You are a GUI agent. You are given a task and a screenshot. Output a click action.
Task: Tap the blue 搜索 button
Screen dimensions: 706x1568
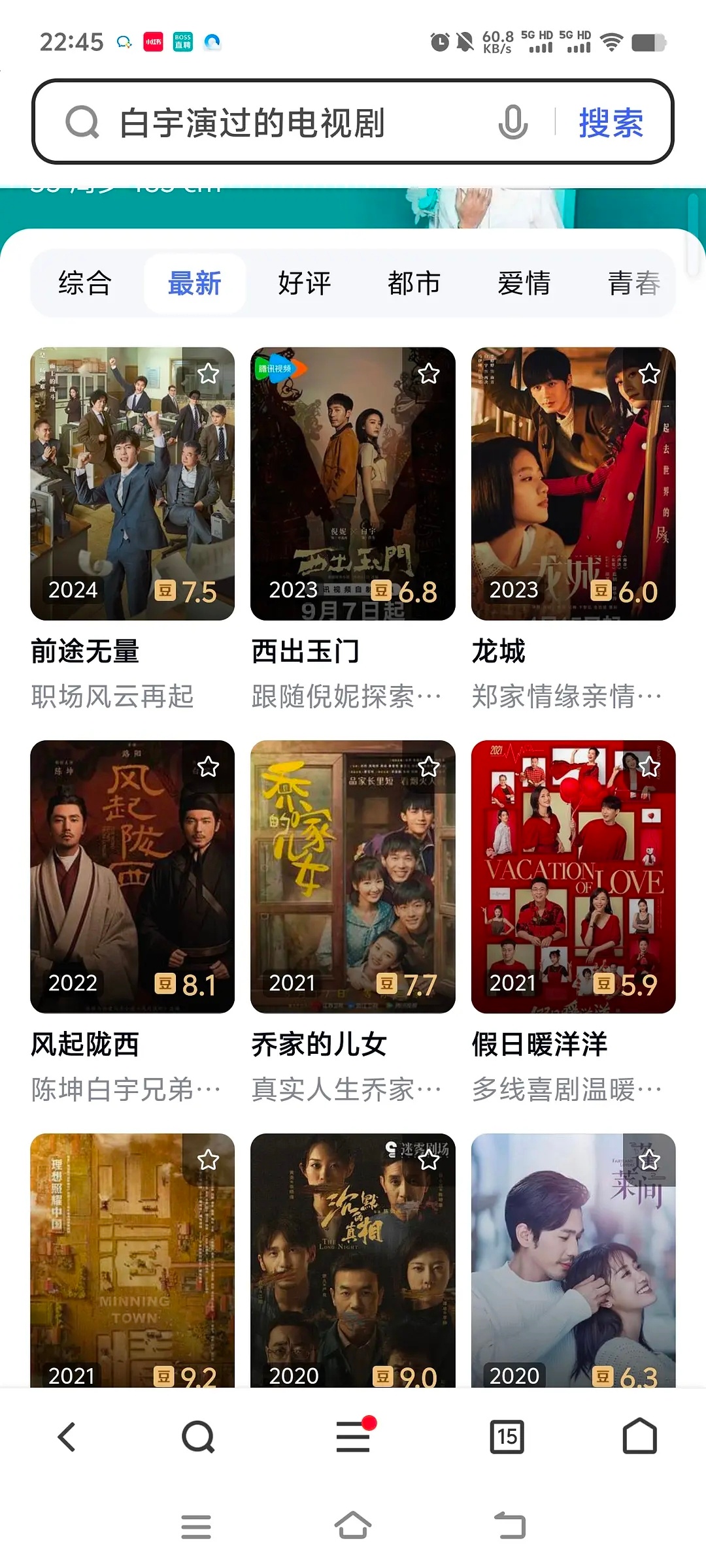click(611, 123)
